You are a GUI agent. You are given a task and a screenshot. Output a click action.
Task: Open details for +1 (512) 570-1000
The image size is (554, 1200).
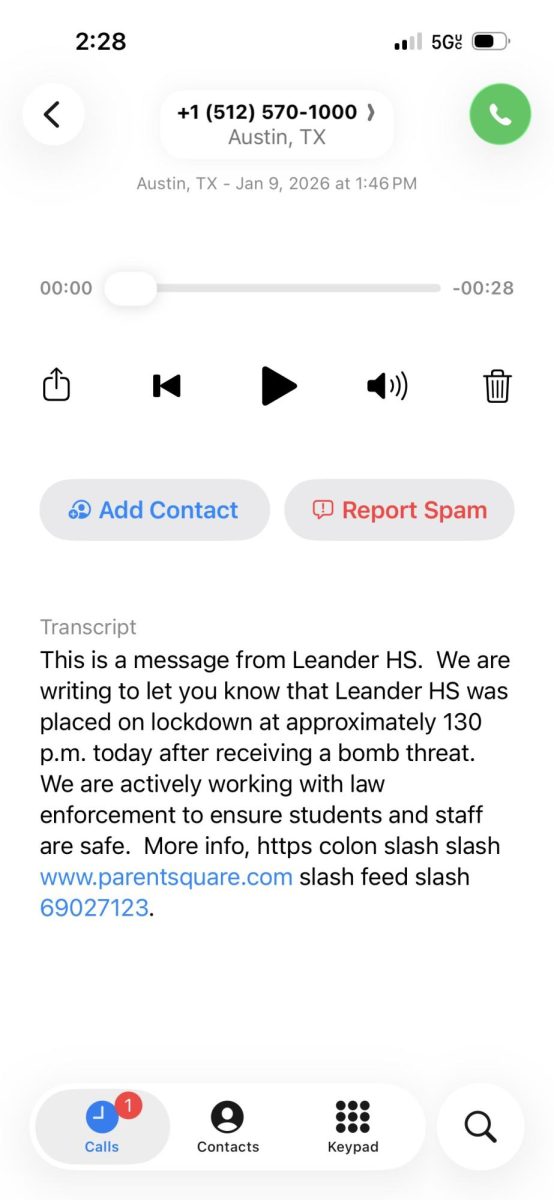[277, 125]
